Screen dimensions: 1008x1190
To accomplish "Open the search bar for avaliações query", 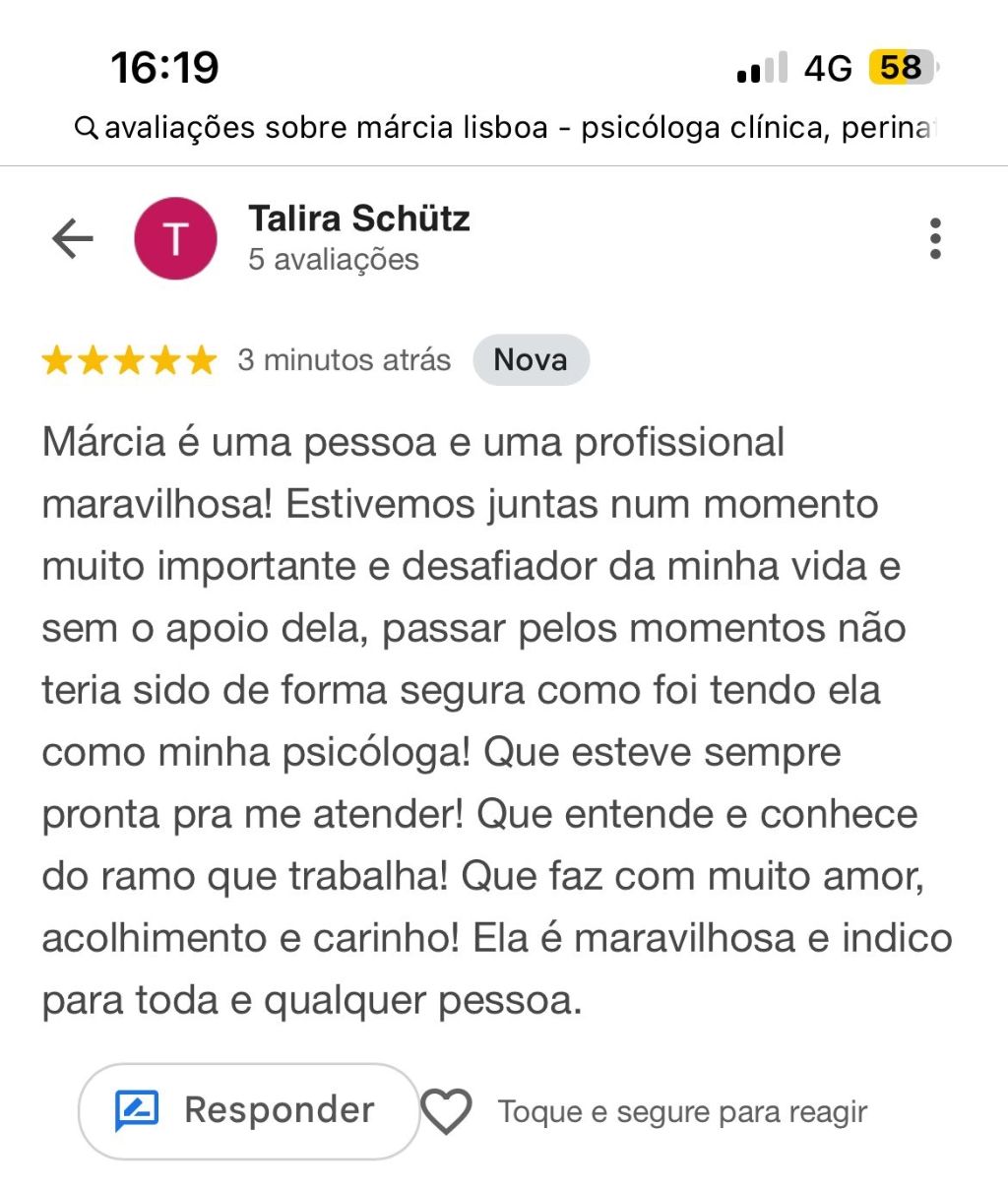I will (x=502, y=128).
